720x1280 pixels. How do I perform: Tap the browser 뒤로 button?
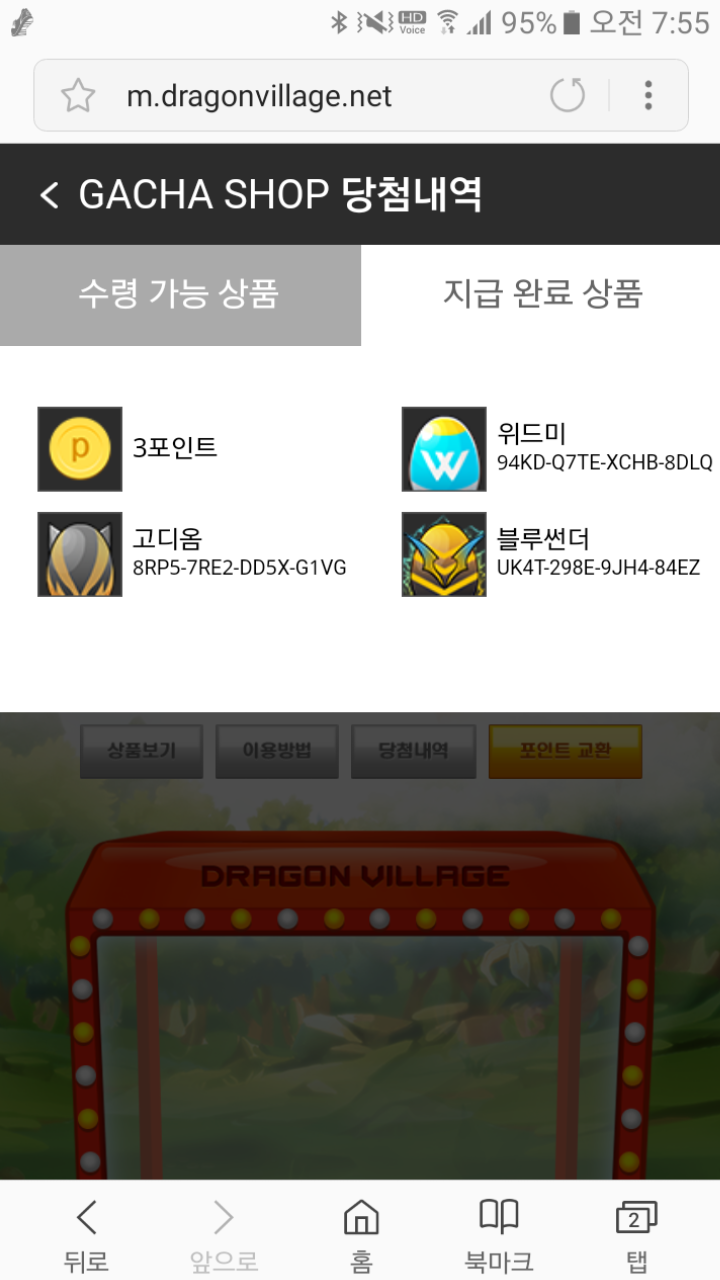click(86, 1234)
